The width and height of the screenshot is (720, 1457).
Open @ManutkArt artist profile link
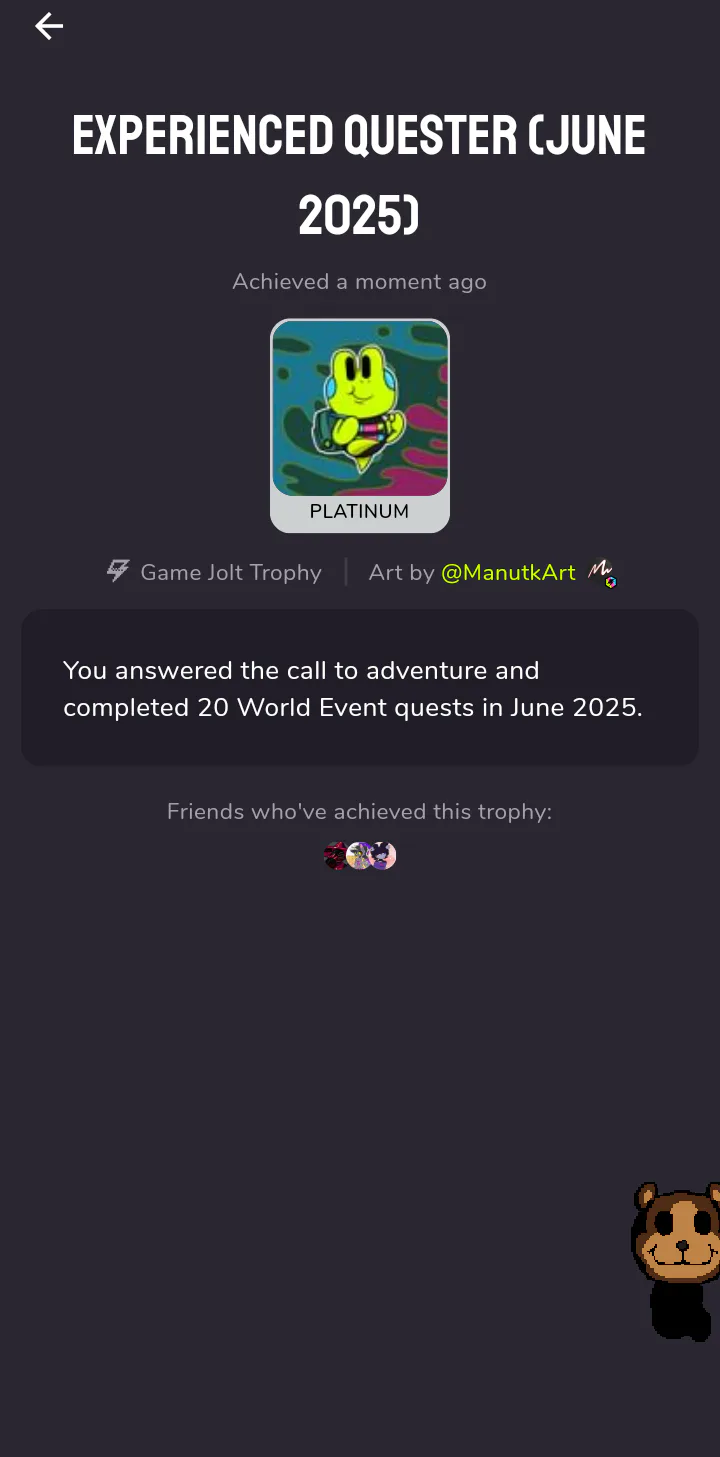(508, 573)
